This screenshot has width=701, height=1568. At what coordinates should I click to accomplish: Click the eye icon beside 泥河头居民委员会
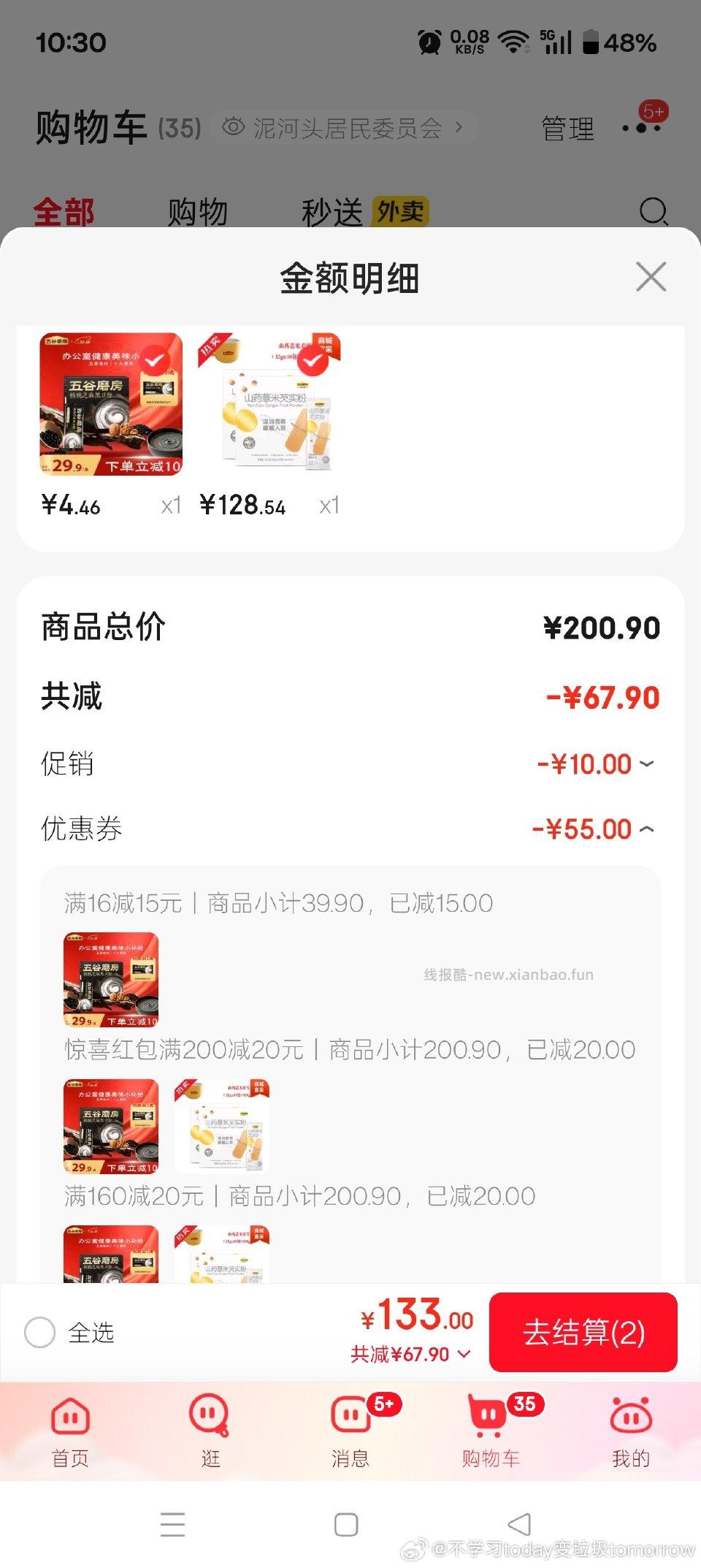click(232, 128)
